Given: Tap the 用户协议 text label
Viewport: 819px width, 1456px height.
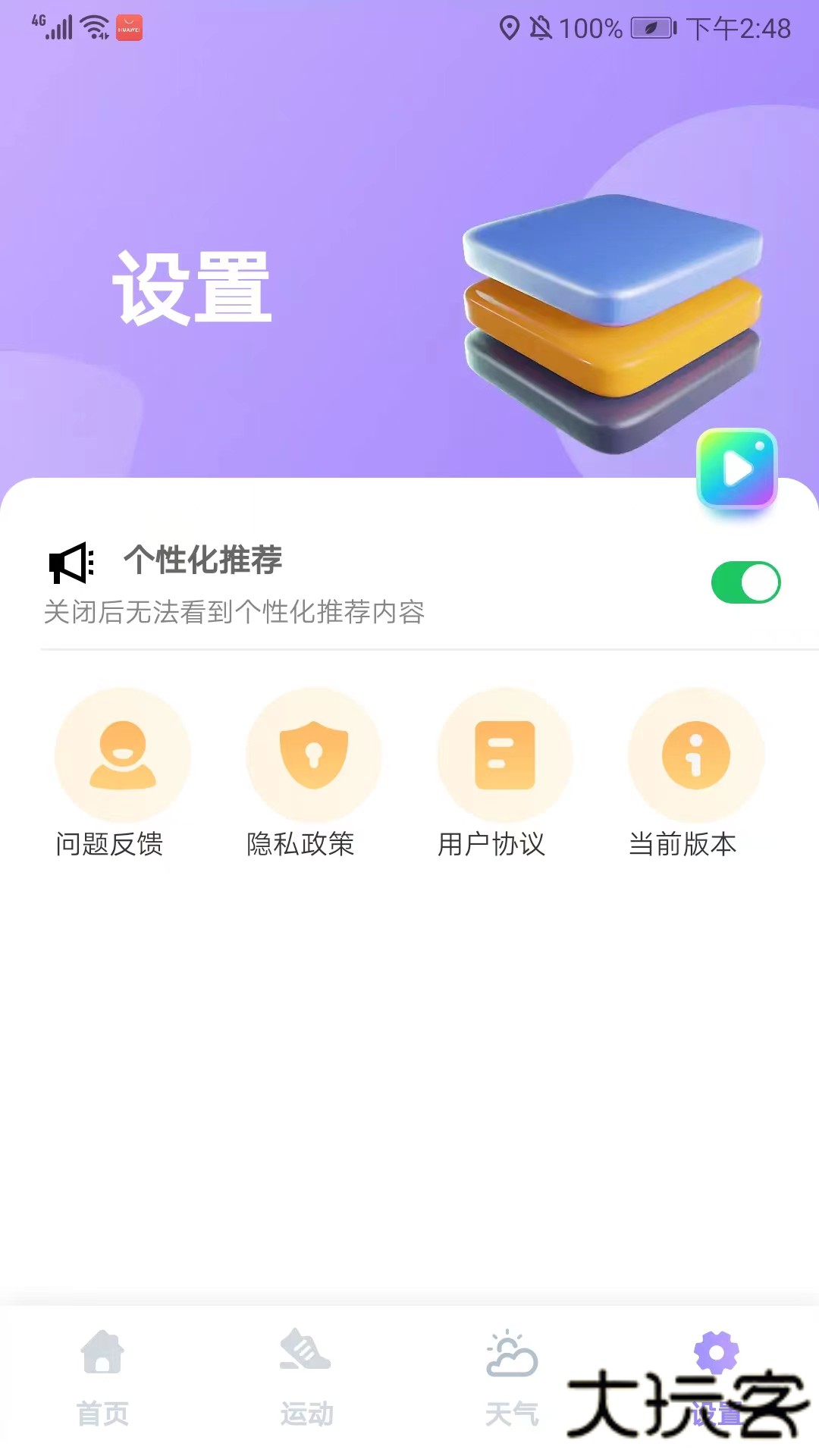Looking at the screenshot, I should [x=491, y=844].
